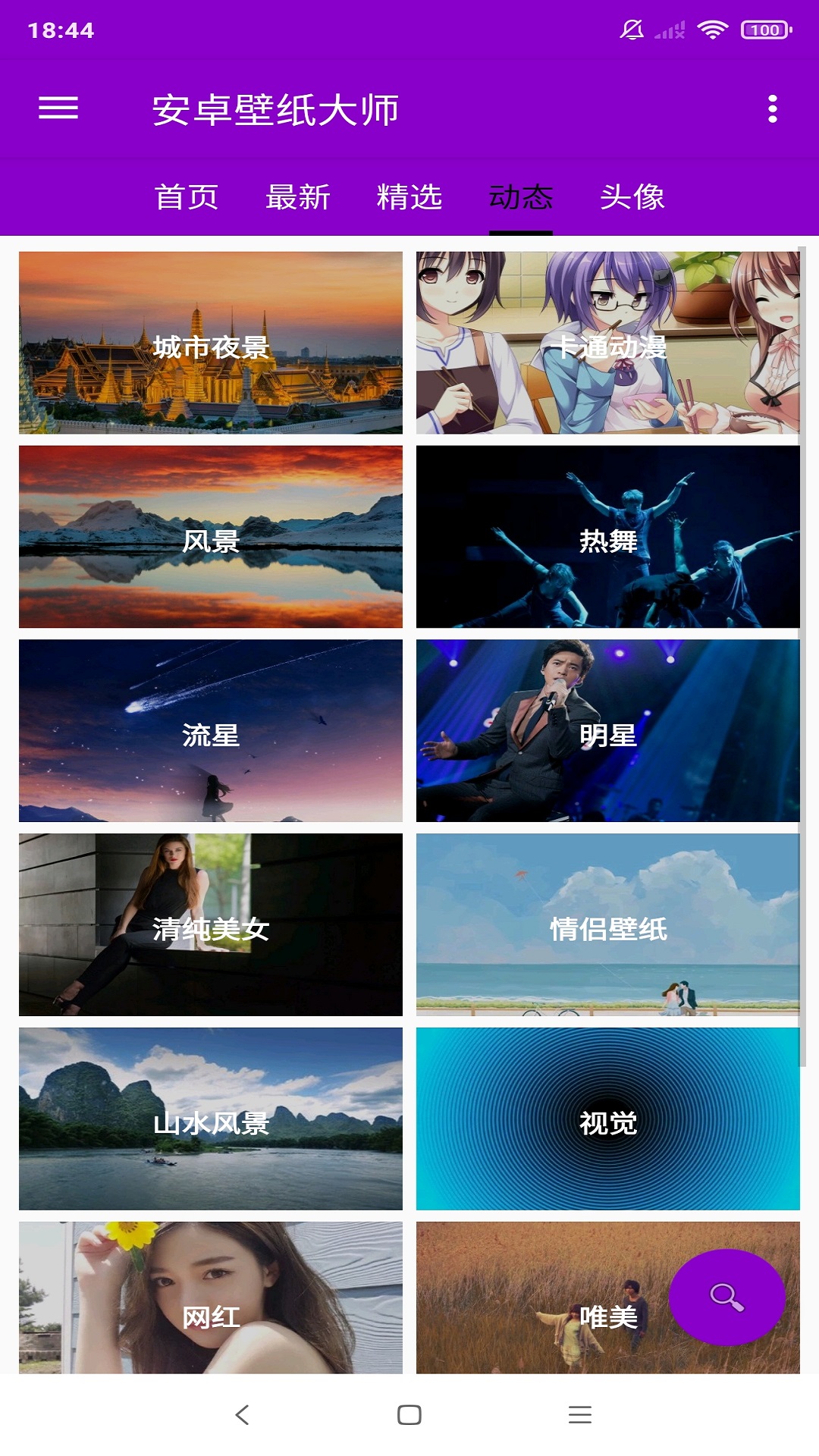The width and height of the screenshot is (819, 1456).
Task: Open the 城市夜景 wallpaper category
Action: coord(210,344)
